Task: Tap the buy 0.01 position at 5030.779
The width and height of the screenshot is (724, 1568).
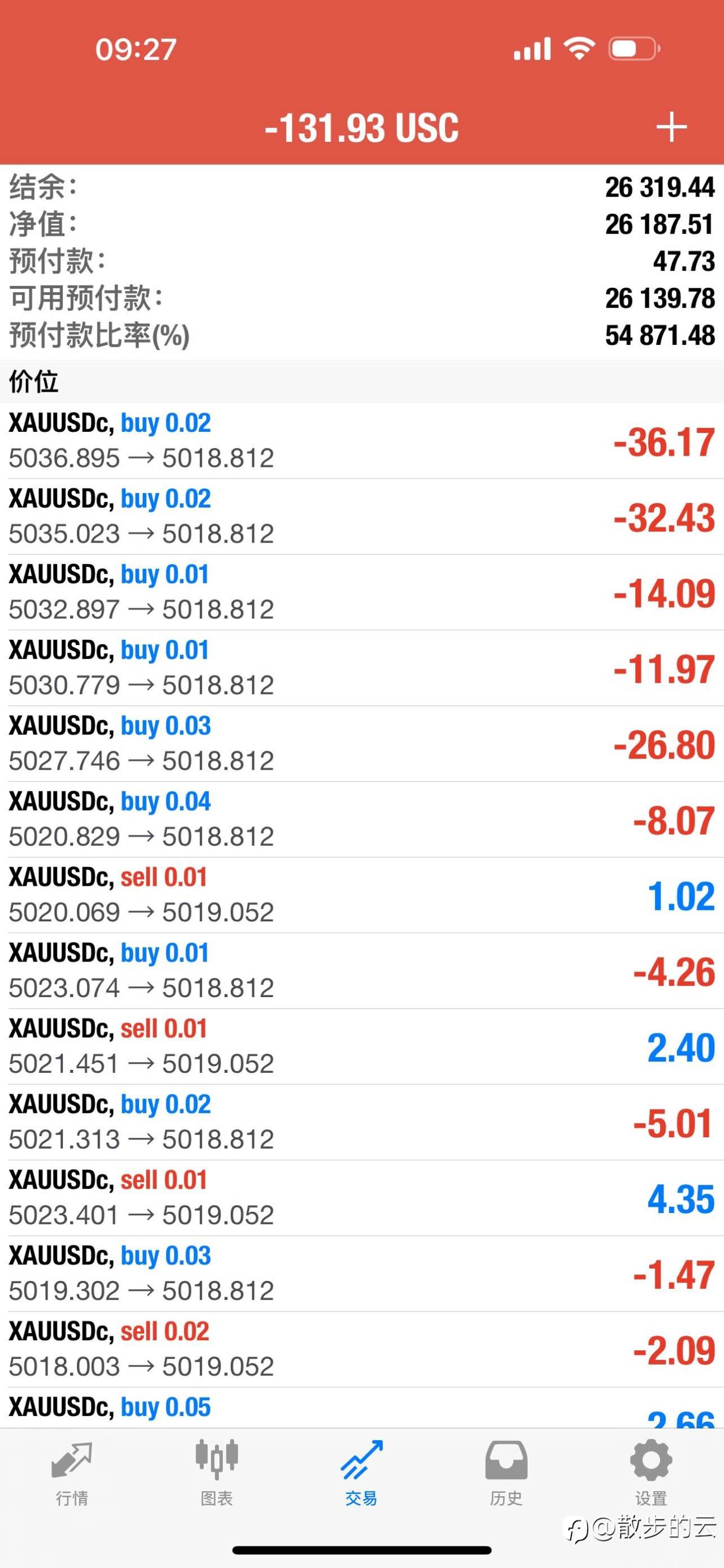Action: pyautogui.click(x=361, y=668)
